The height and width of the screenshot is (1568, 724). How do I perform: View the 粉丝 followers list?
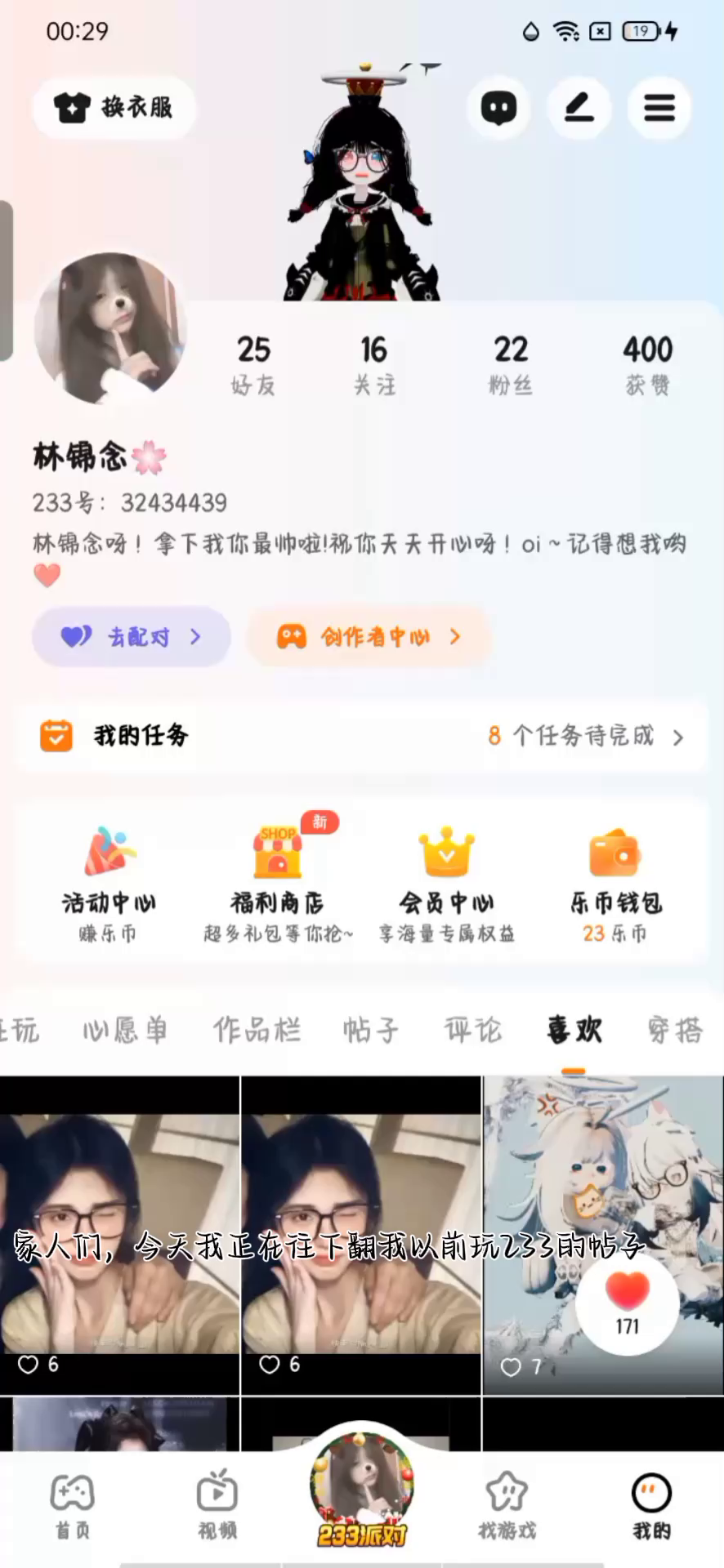511,364
